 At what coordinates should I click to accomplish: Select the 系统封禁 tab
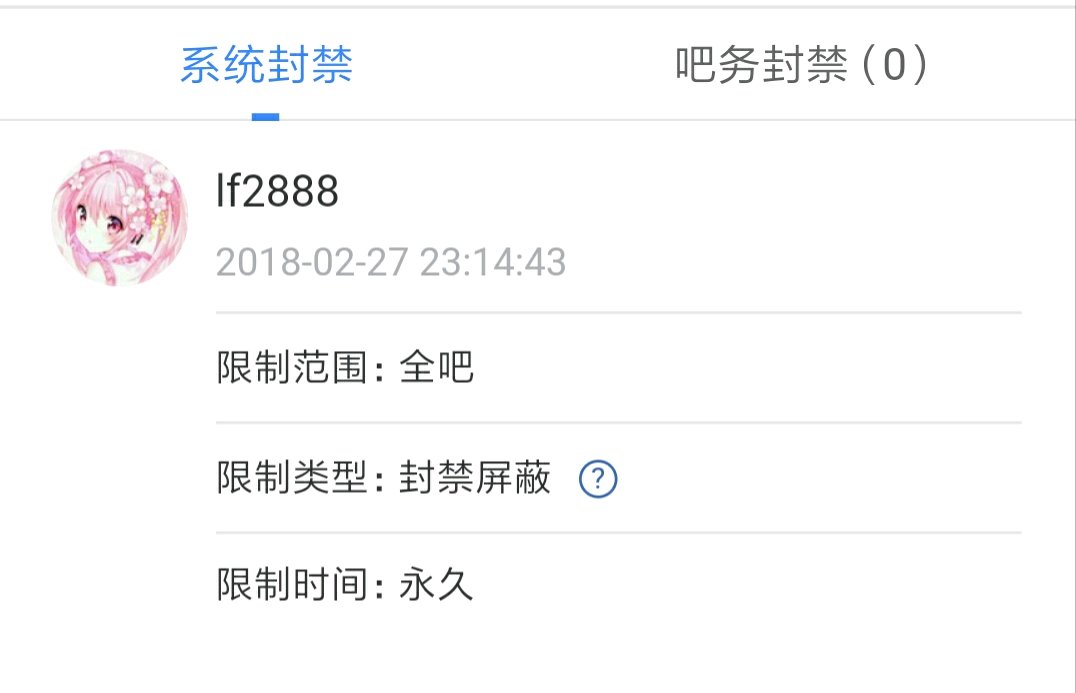[266, 65]
